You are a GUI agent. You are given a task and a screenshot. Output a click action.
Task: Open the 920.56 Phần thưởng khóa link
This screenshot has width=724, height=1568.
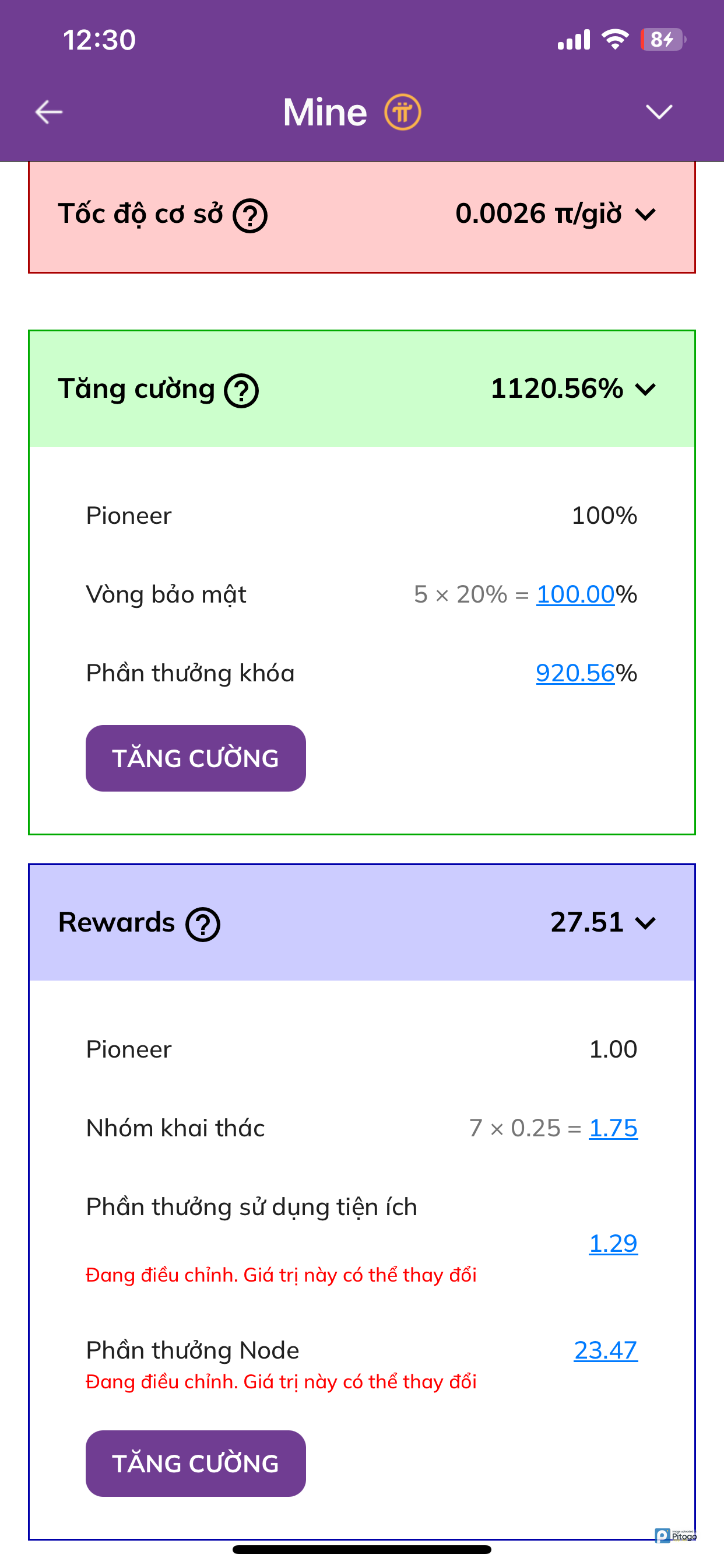point(575,673)
